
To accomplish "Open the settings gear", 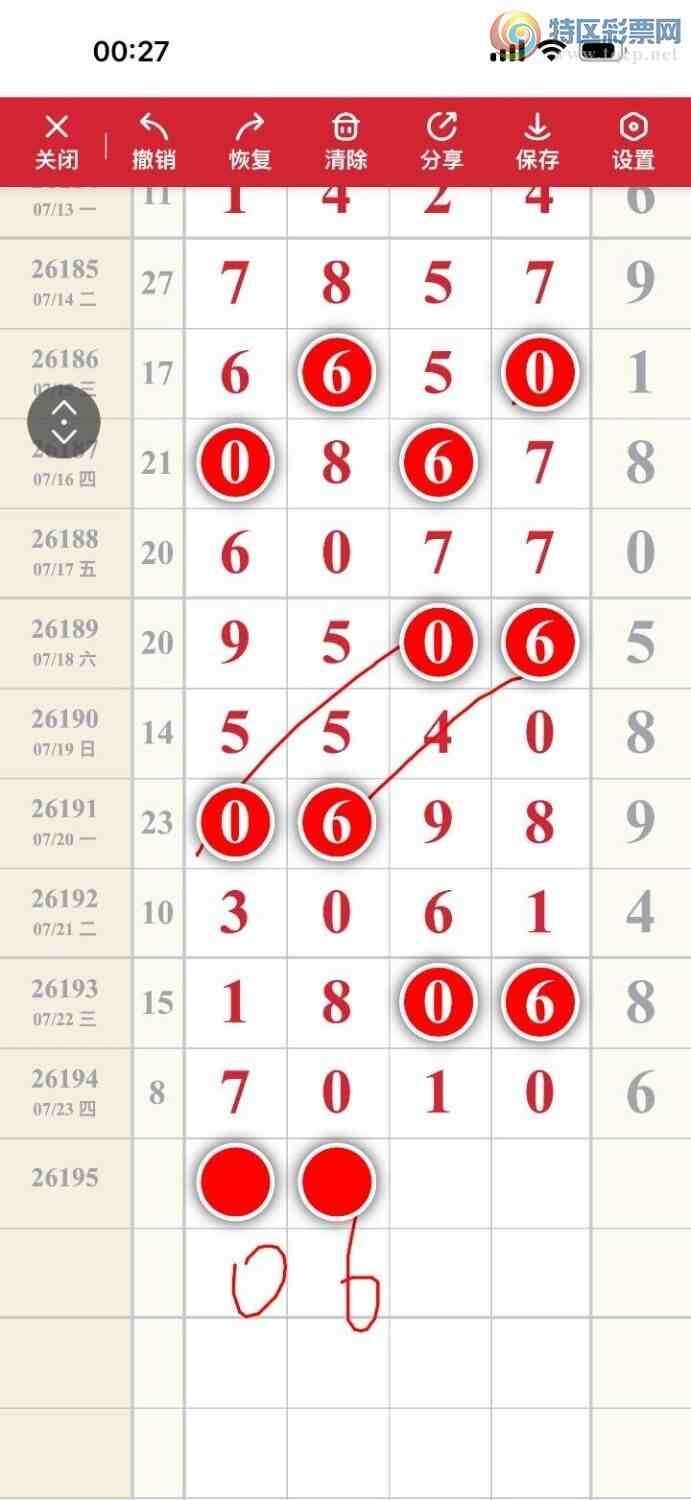I will point(633,141).
